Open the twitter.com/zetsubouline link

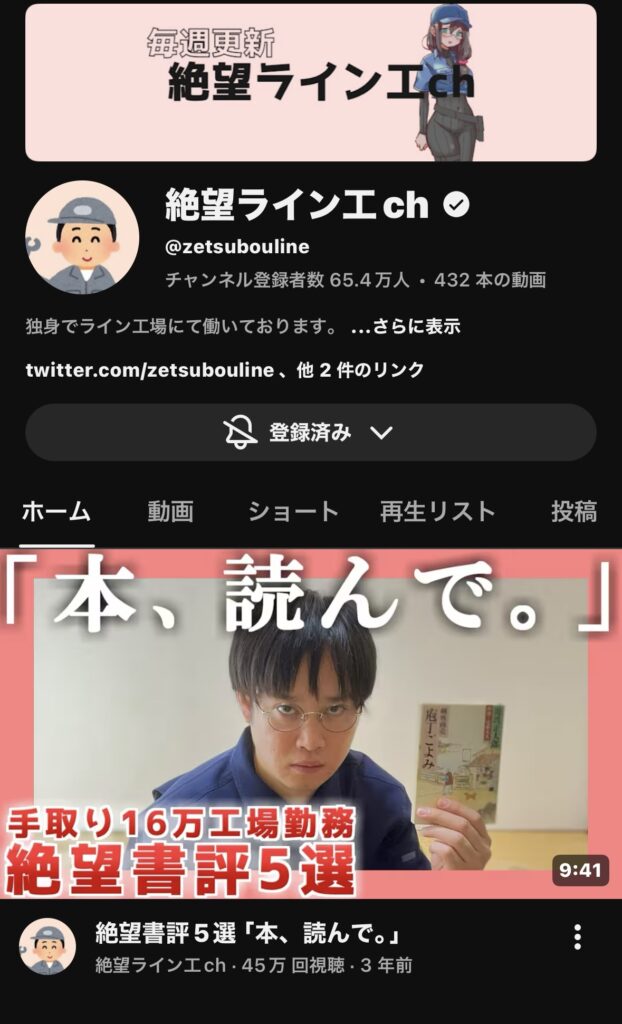coord(150,370)
